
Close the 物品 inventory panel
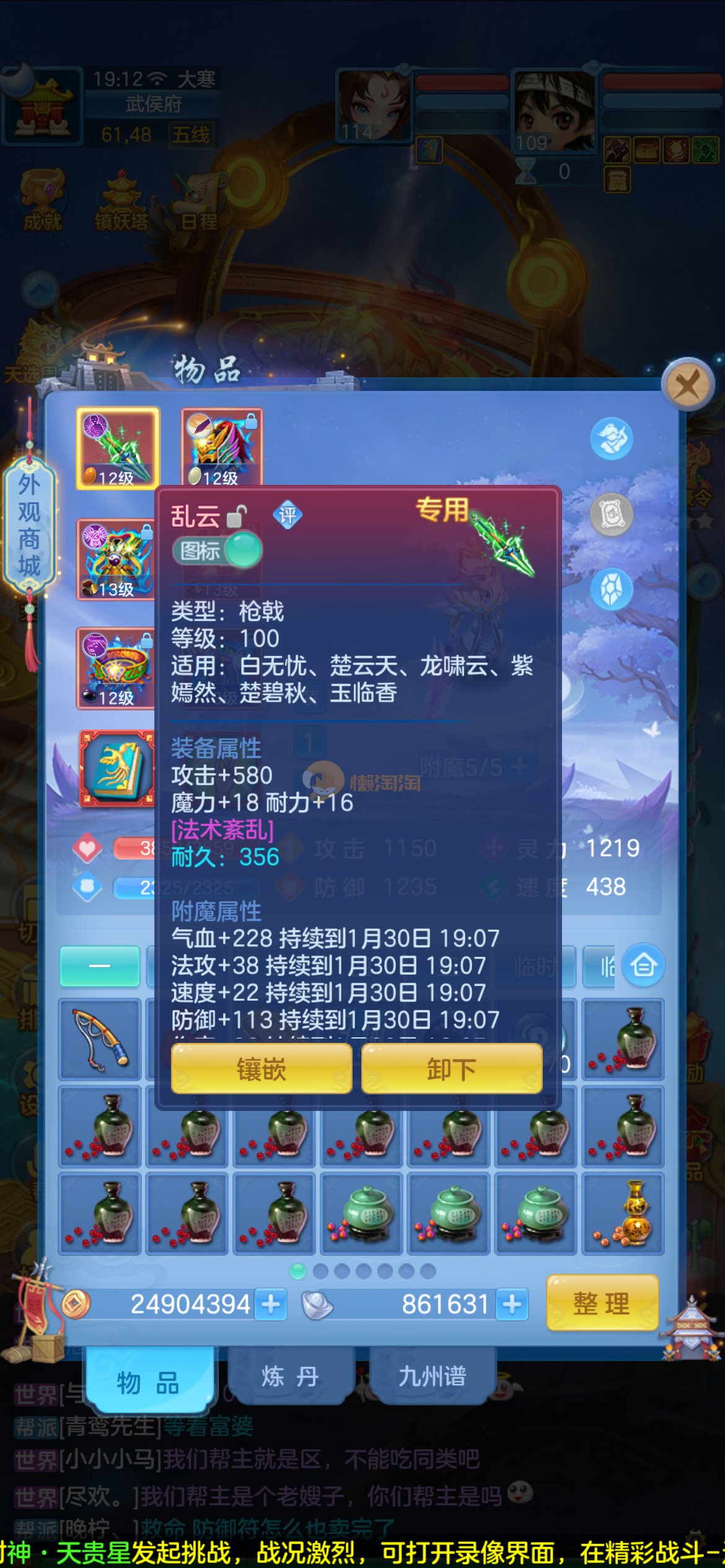(x=688, y=385)
